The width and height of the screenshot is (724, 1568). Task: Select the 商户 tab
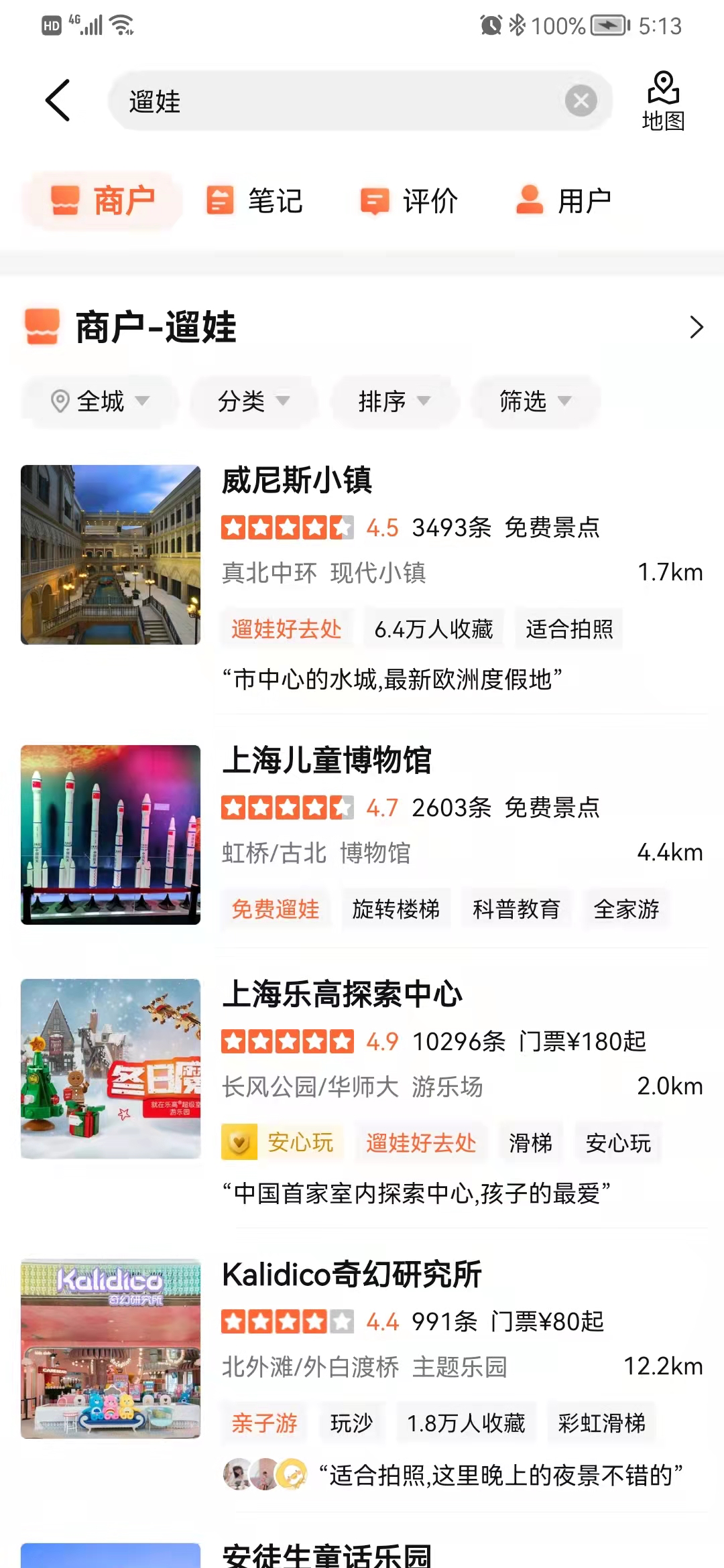coord(103,200)
